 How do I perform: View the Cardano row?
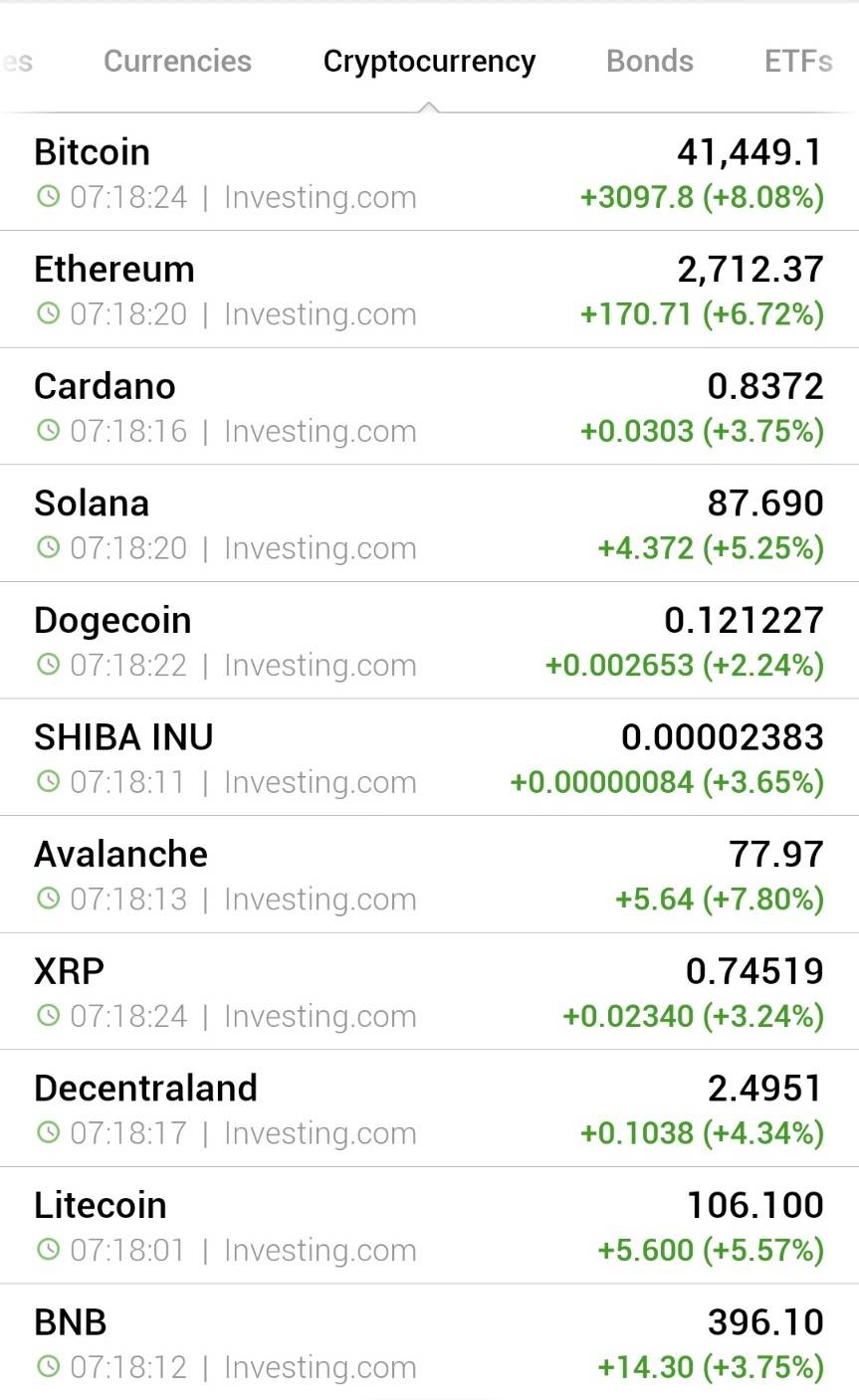coord(429,407)
